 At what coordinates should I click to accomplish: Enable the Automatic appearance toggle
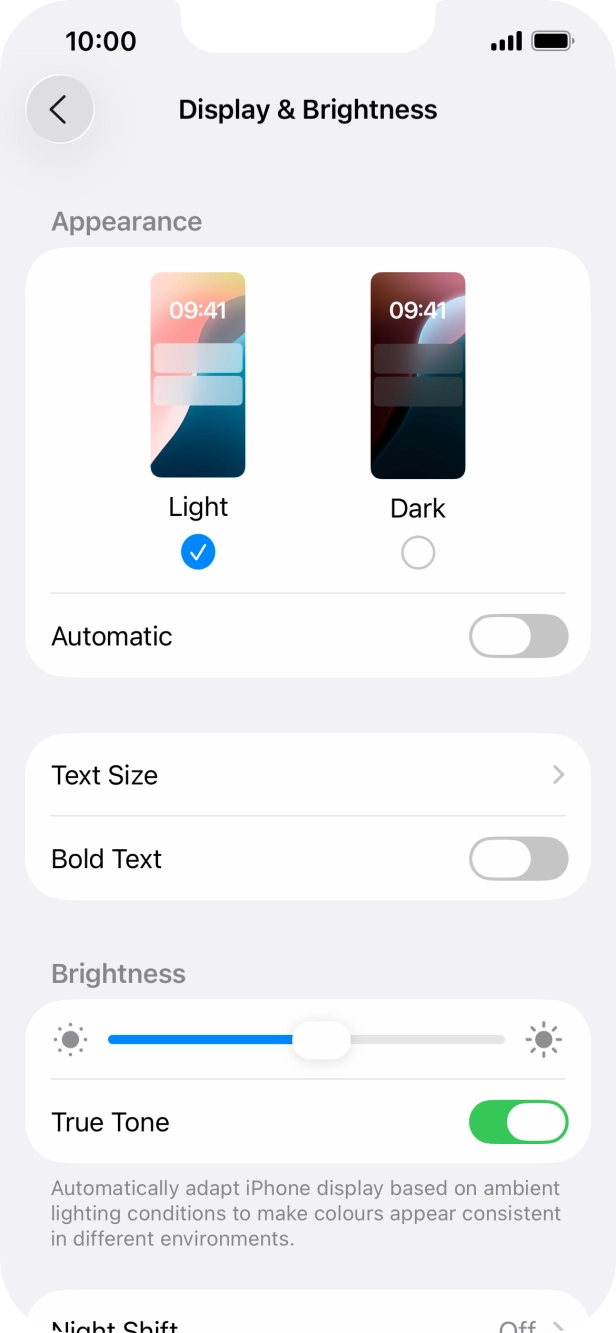click(x=518, y=636)
